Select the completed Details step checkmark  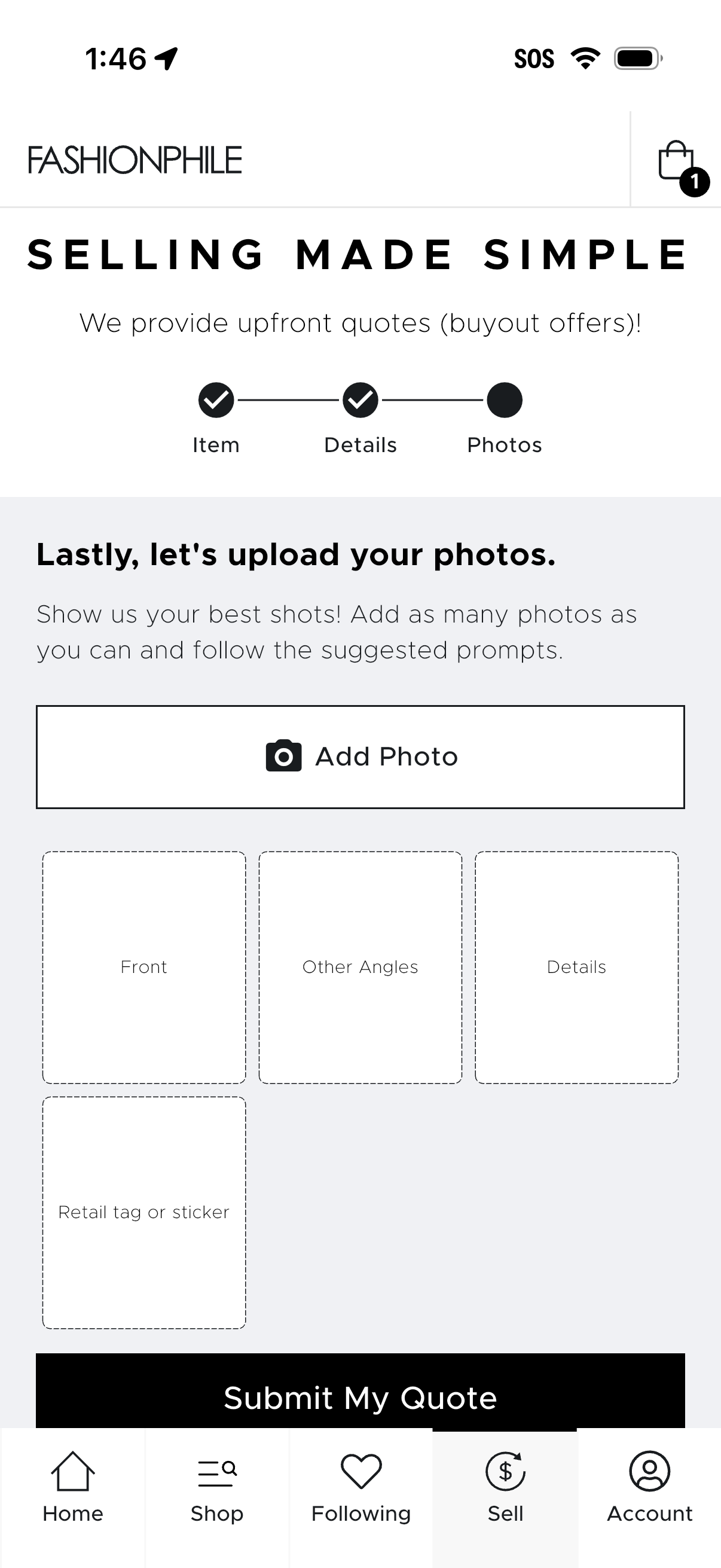360,400
